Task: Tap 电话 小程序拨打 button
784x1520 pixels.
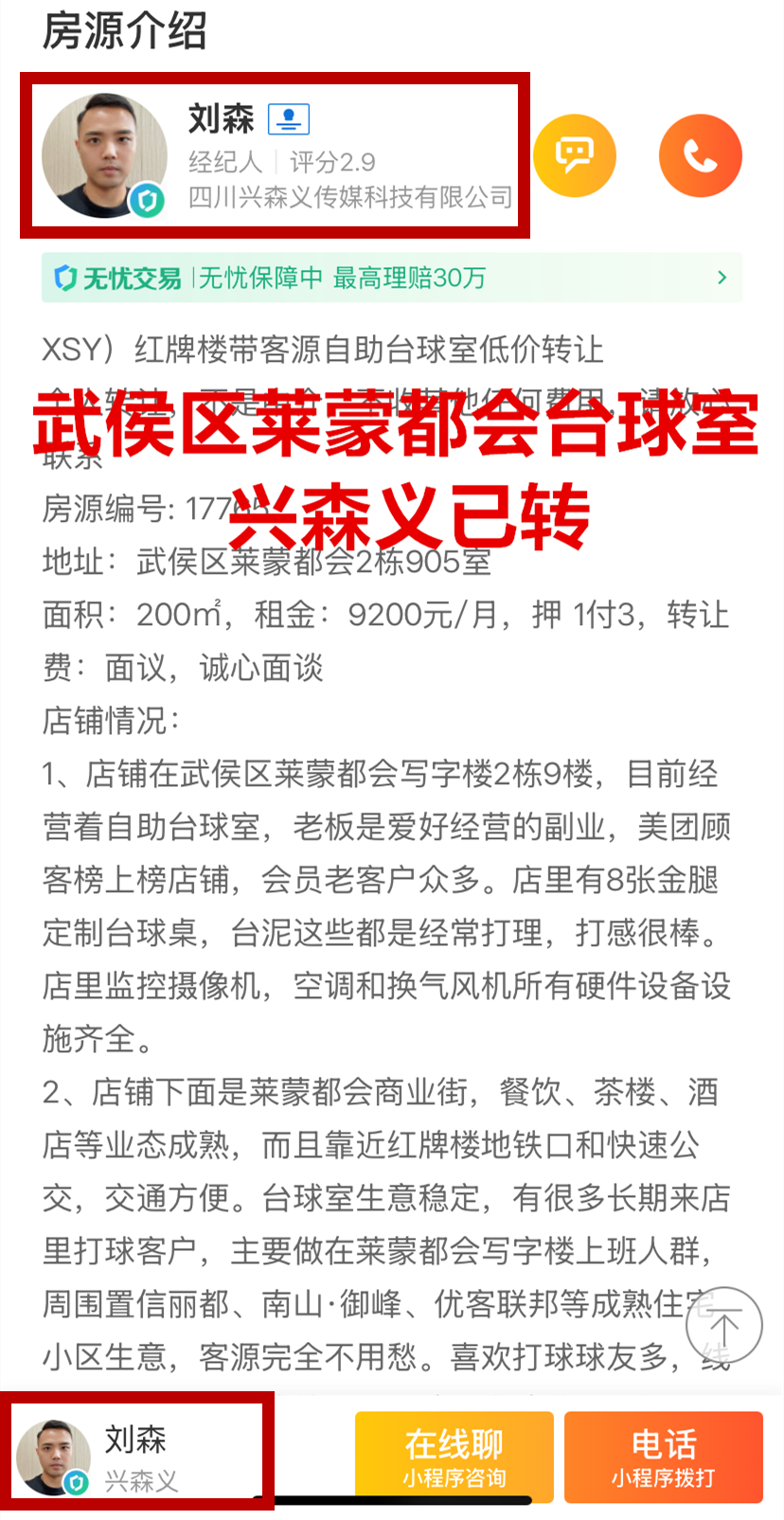Action: (663, 1457)
